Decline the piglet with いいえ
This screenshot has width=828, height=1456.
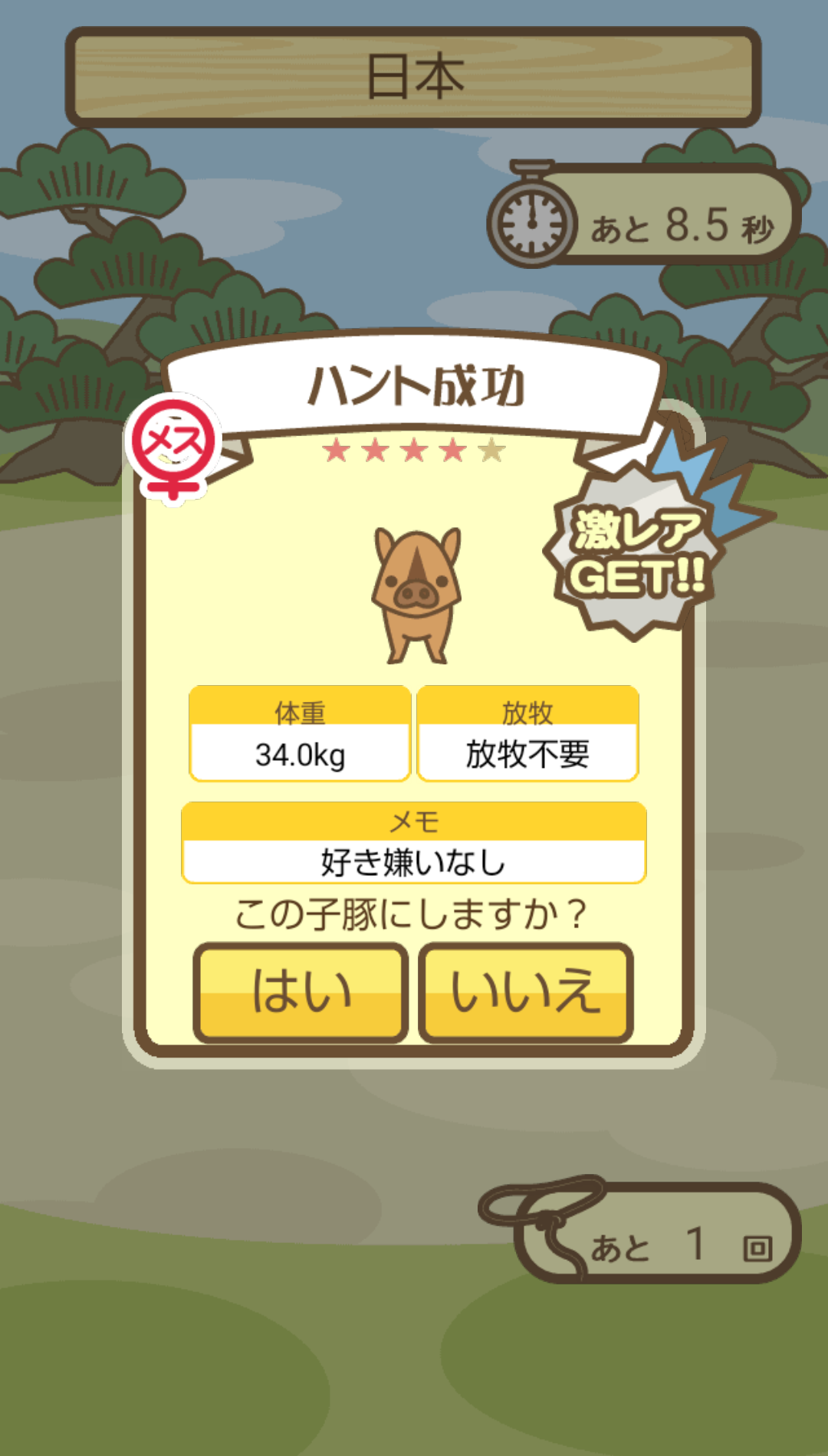click(526, 992)
